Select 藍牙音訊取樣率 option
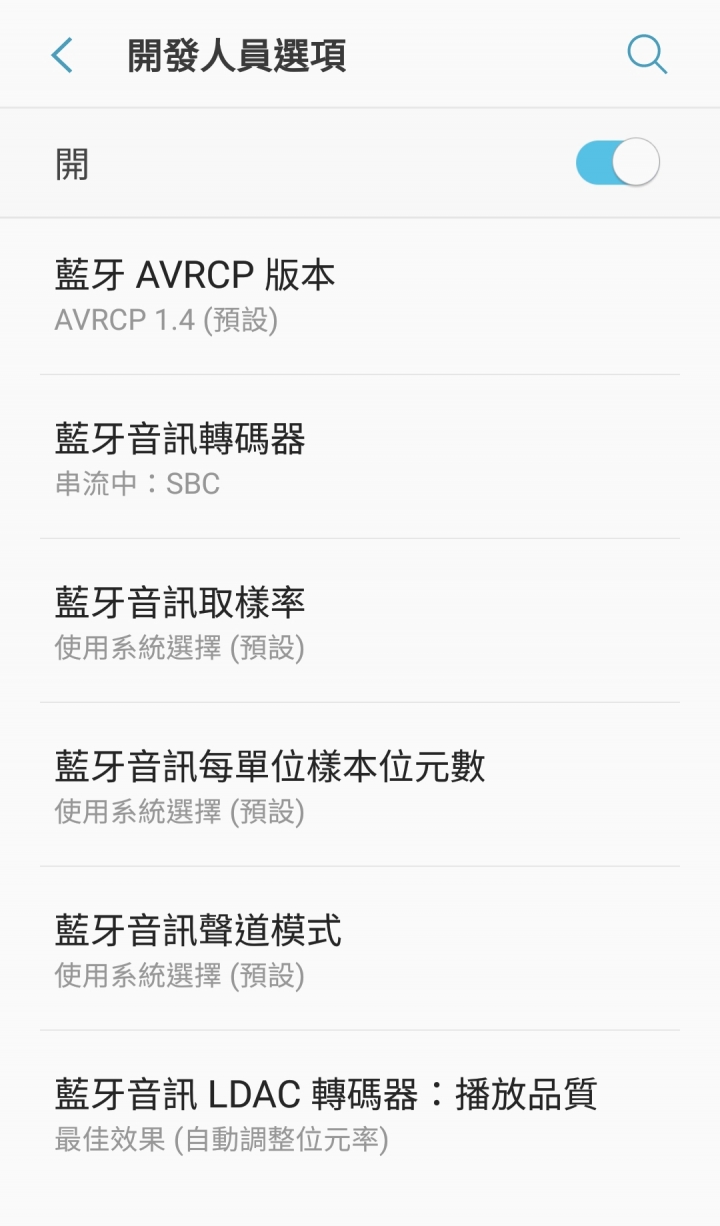Viewport: 720px width, 1226px height. point(360,622)
